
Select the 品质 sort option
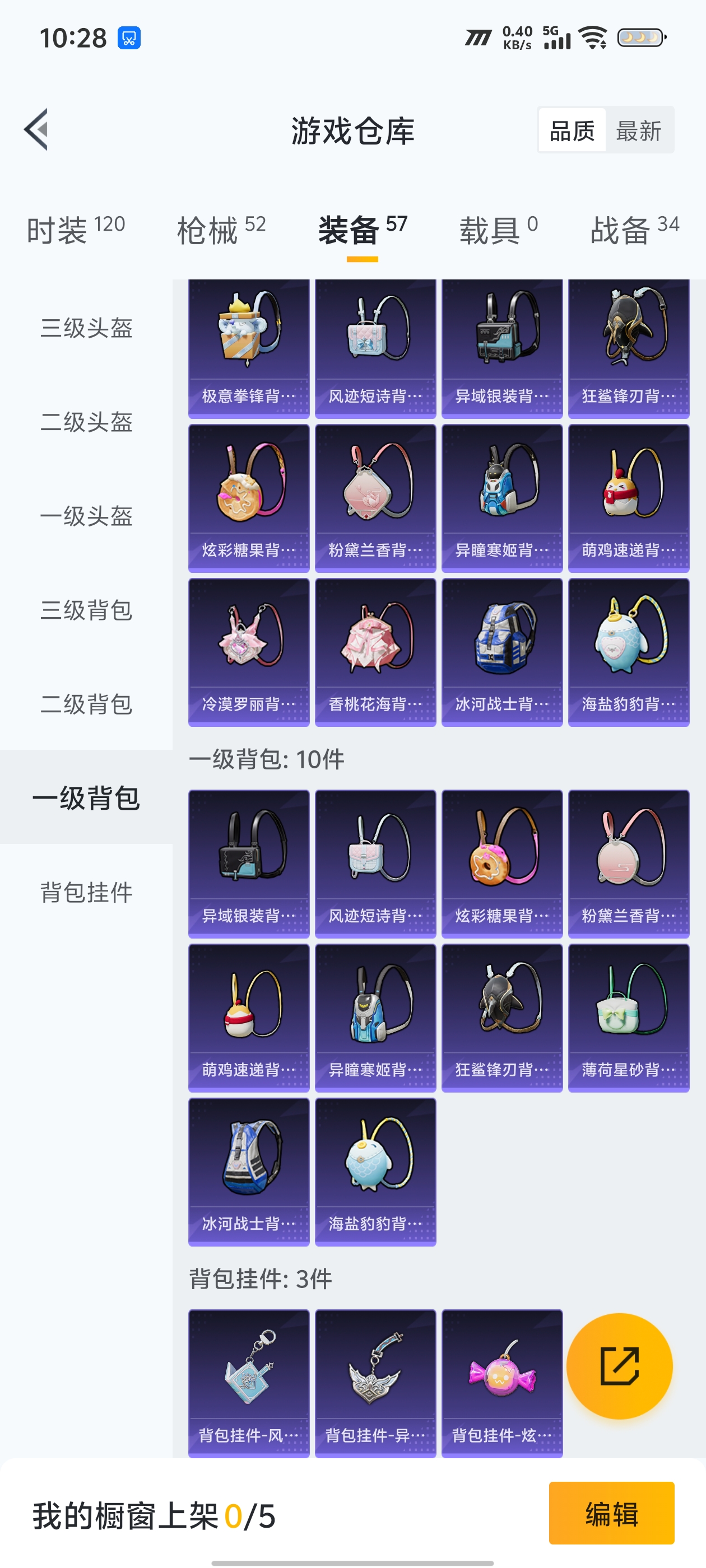click(x=572, y=131)
